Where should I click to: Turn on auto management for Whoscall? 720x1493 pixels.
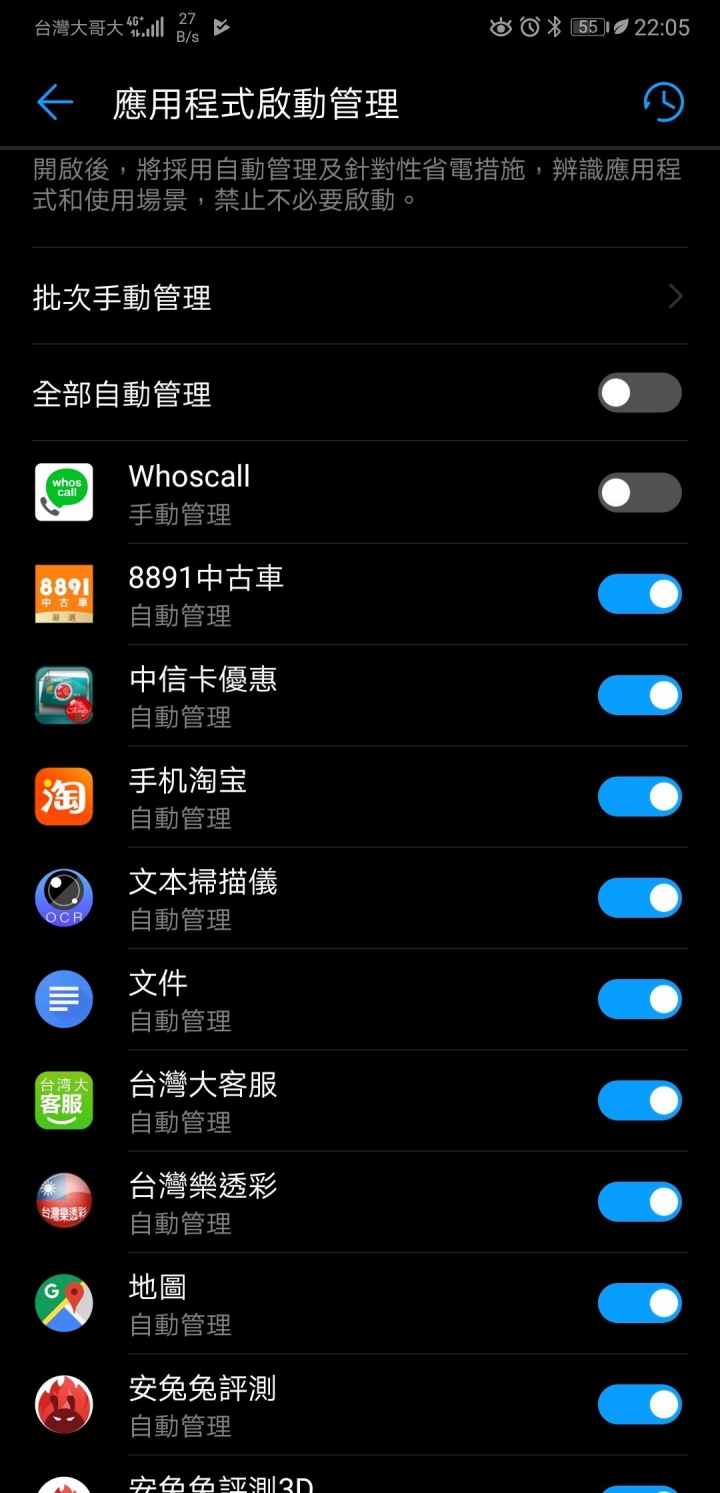pos(640,493)
